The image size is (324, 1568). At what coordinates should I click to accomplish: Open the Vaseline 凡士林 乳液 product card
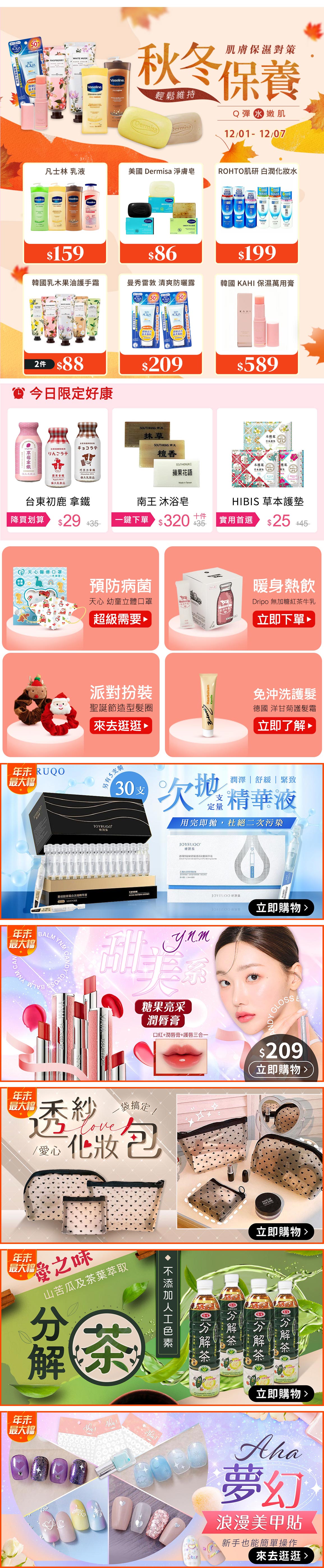[x=65, y=212]
